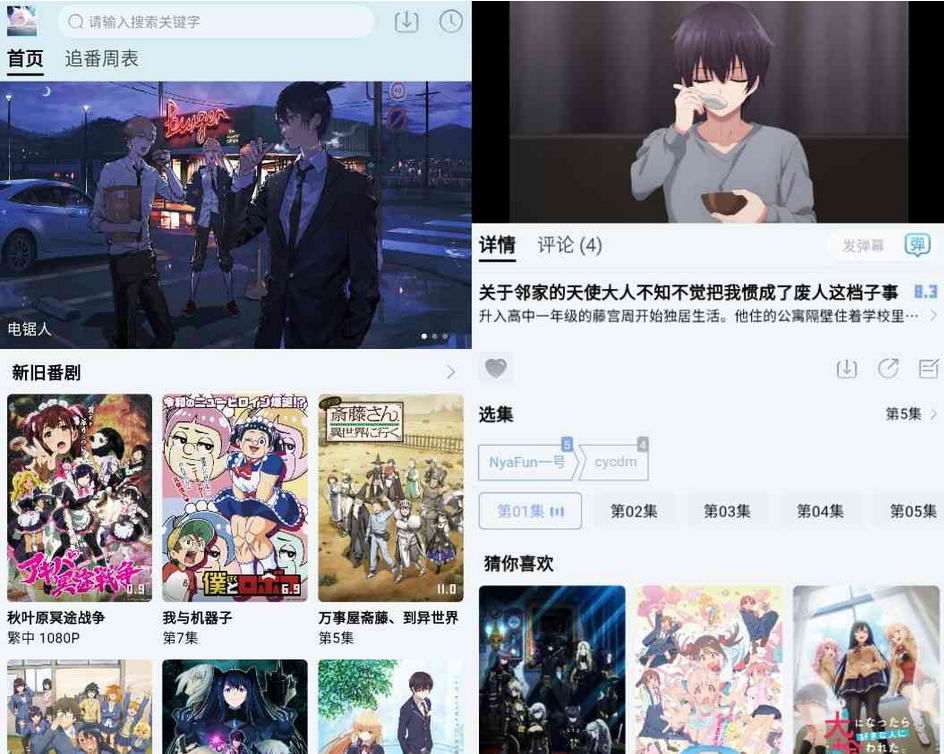Switch to the 评论 (4) tab
Screen dimensions: 944x754
569,245
